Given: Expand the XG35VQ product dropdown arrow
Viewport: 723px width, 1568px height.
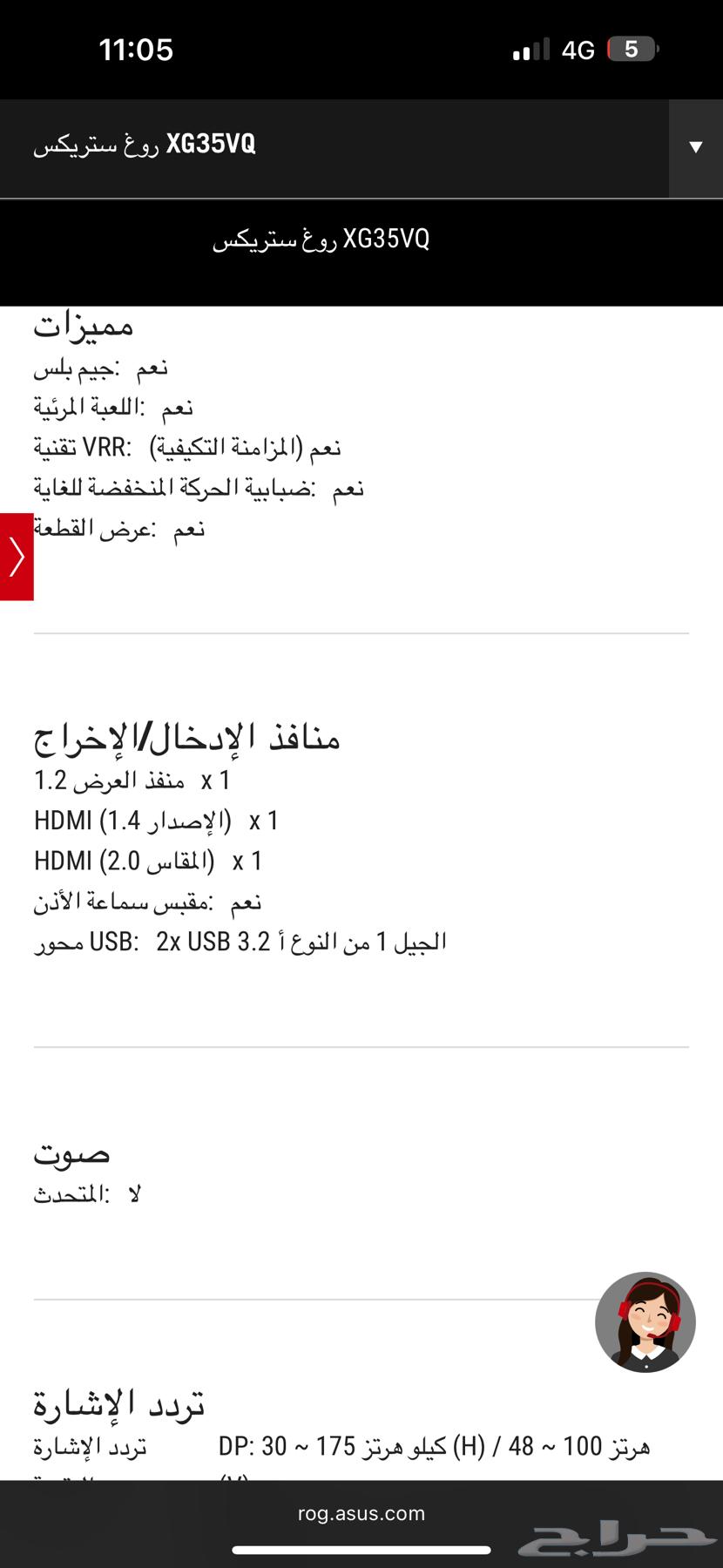Looking at the screenshot, I should (695, 147).
